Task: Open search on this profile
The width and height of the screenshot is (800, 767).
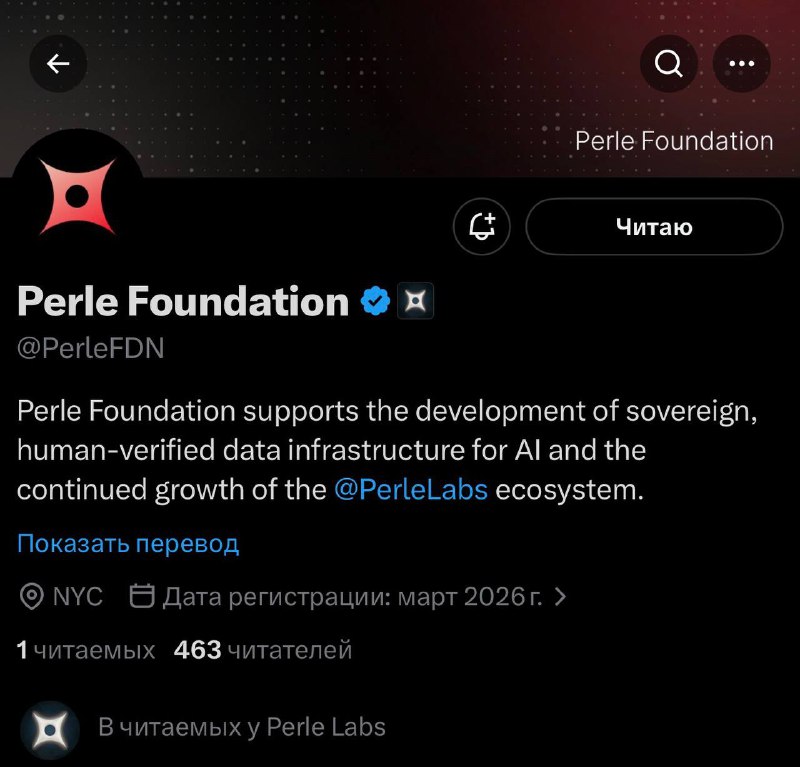Action: [x=668, y=63]
